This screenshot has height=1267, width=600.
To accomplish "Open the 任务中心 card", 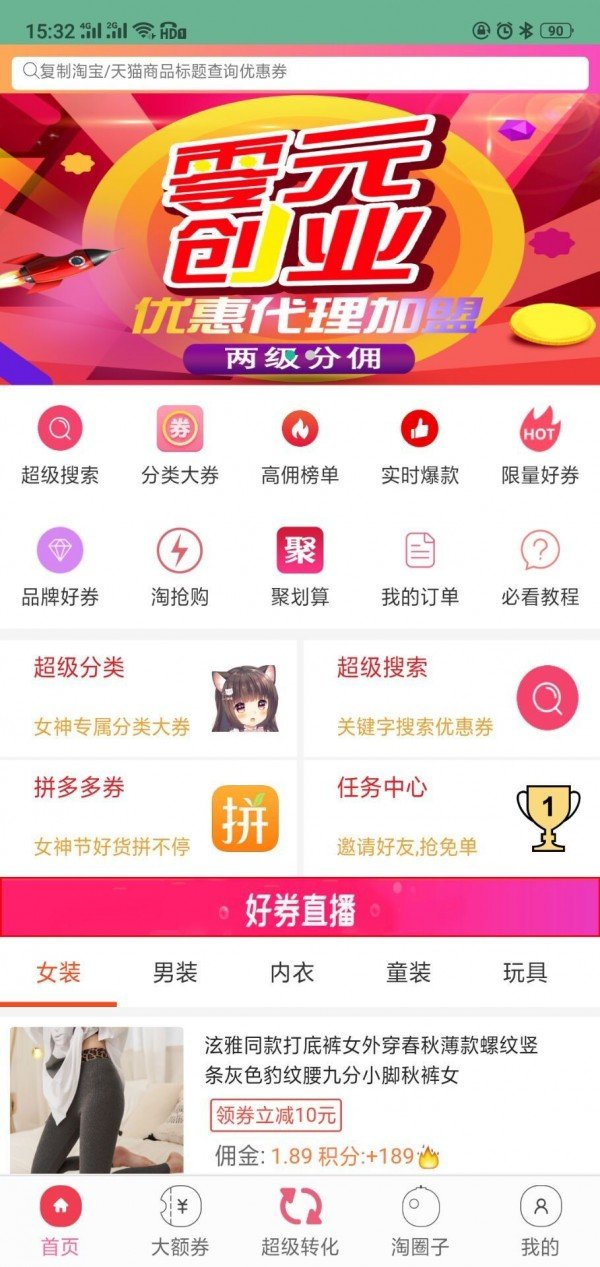I will coord(451,817).
